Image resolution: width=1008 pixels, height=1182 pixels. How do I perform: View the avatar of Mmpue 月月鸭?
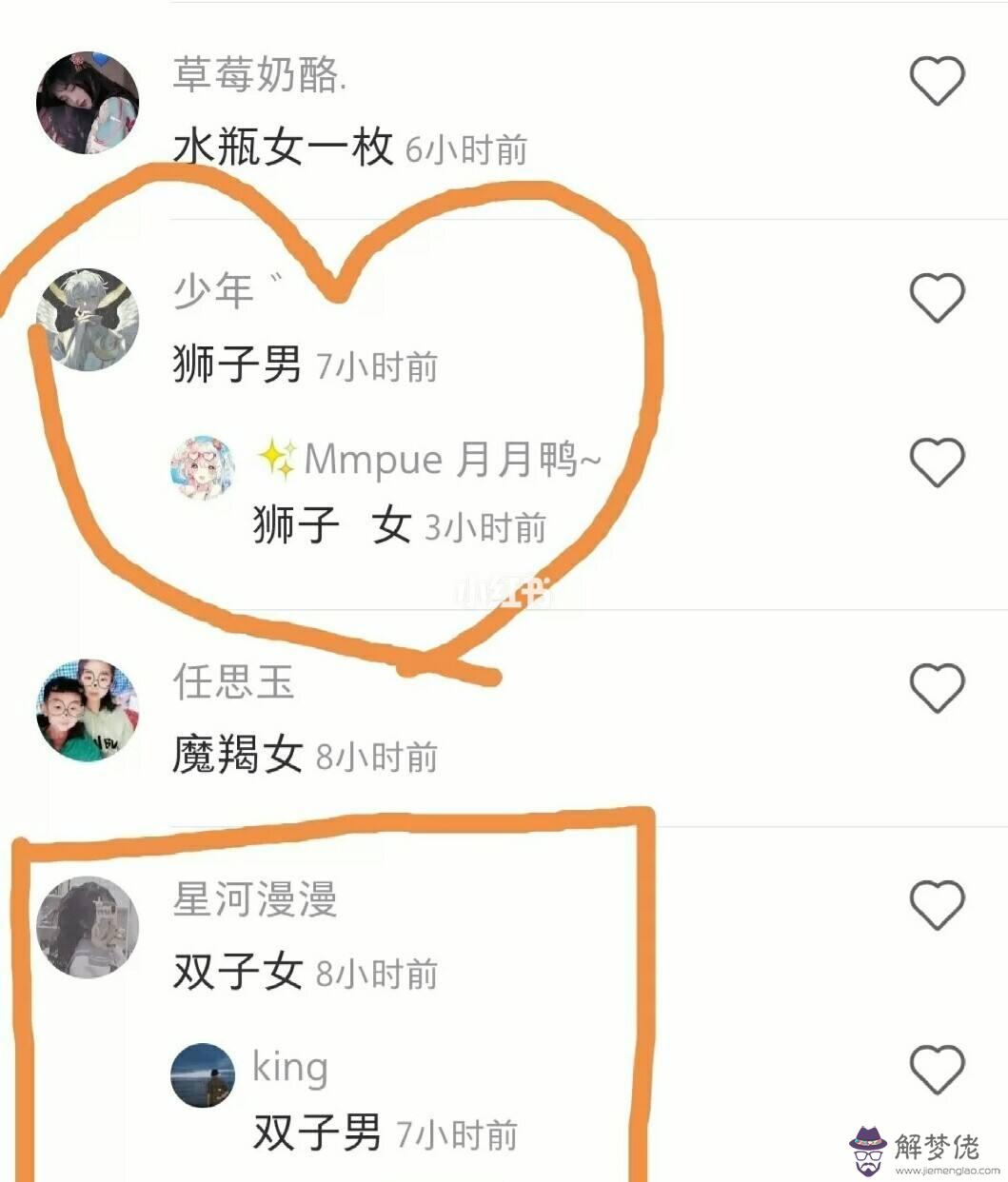[x=203, y=468]
